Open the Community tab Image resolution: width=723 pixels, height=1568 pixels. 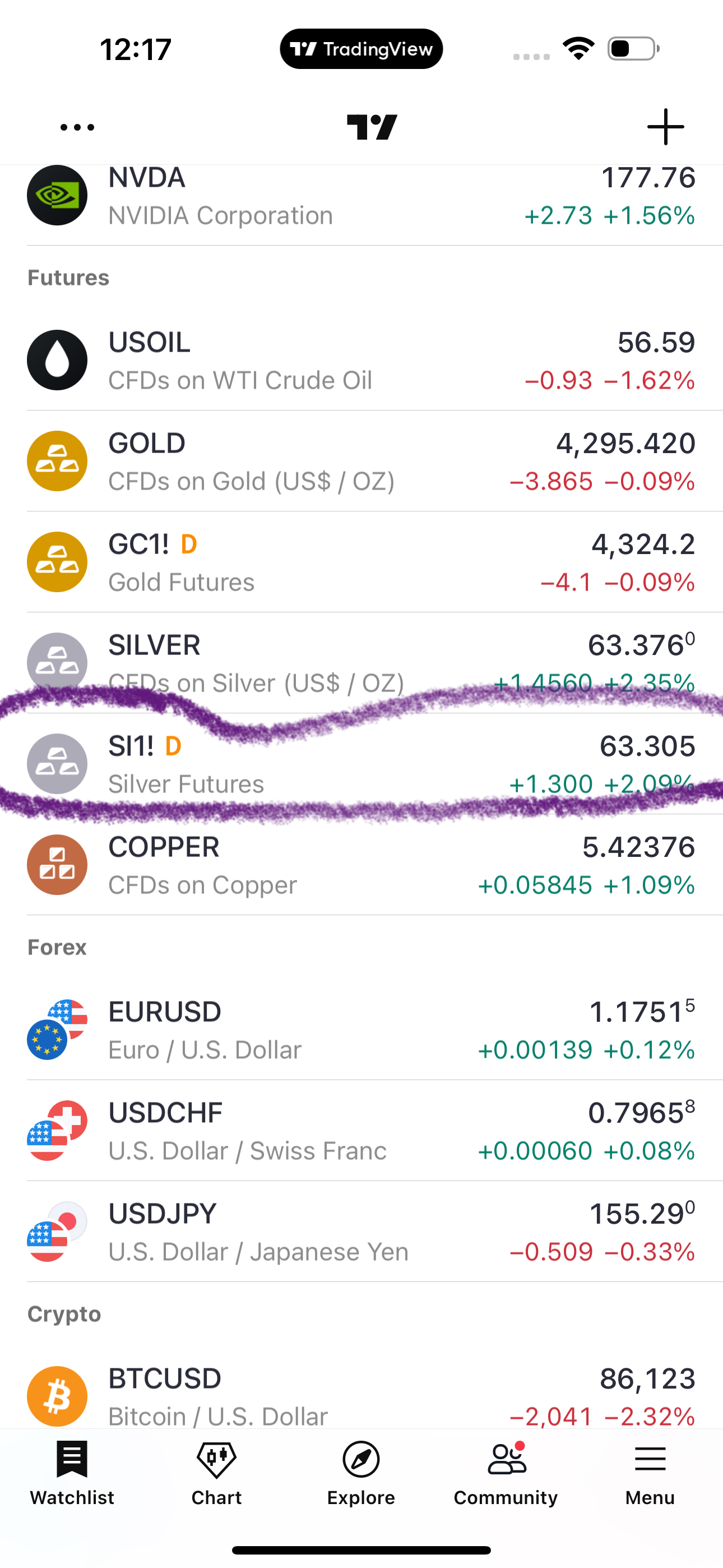click(506, 1473)
